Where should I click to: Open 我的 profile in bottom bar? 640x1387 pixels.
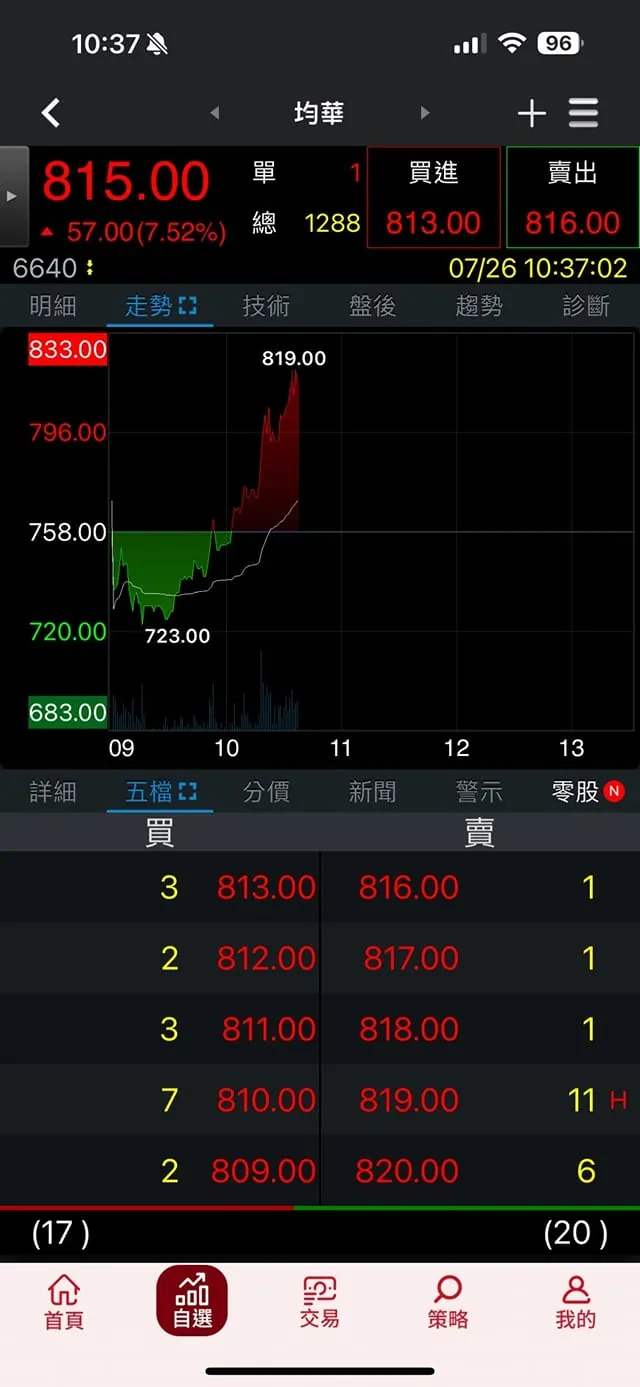coord(575,1302)
